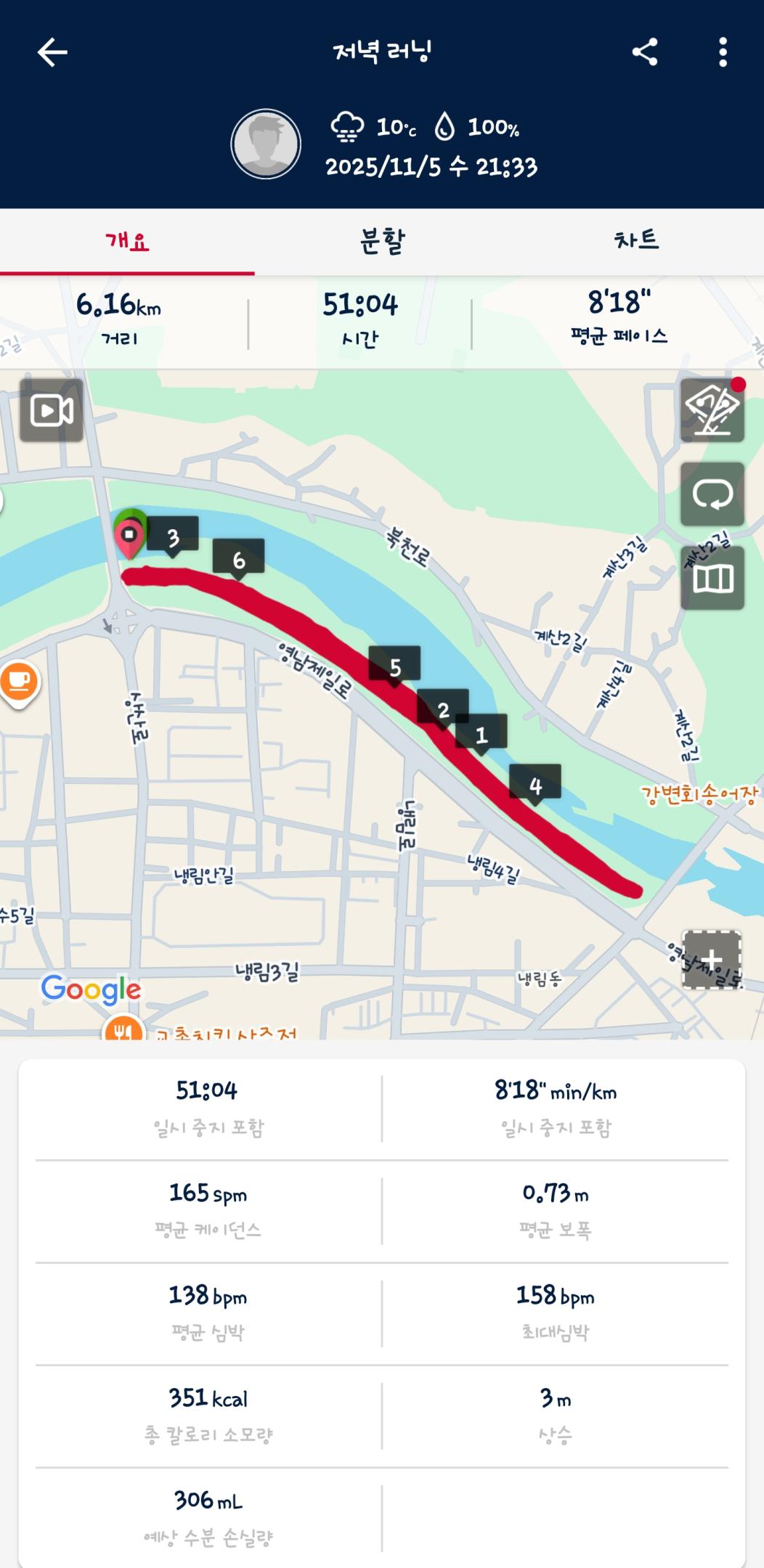
Task: Open the three-dot overflow menu
Action: [723, 52]
